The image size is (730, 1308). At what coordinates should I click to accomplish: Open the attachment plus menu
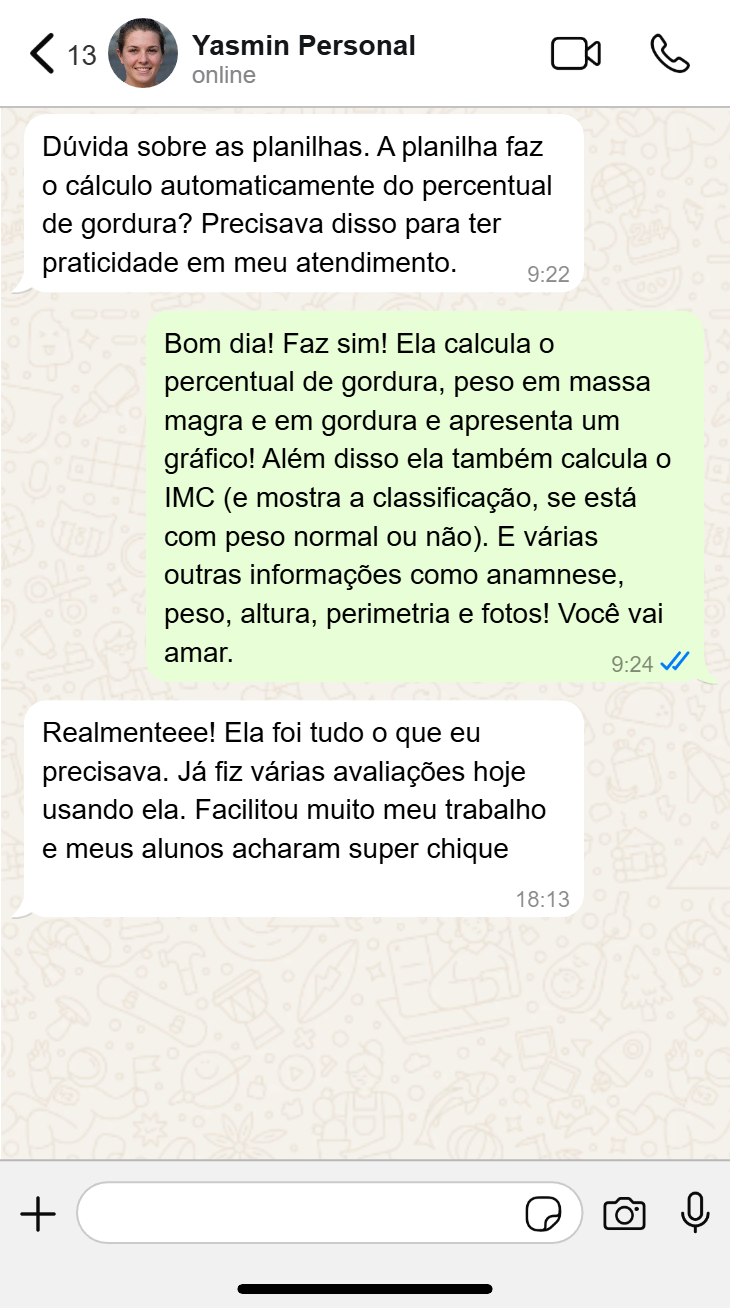38,1214
